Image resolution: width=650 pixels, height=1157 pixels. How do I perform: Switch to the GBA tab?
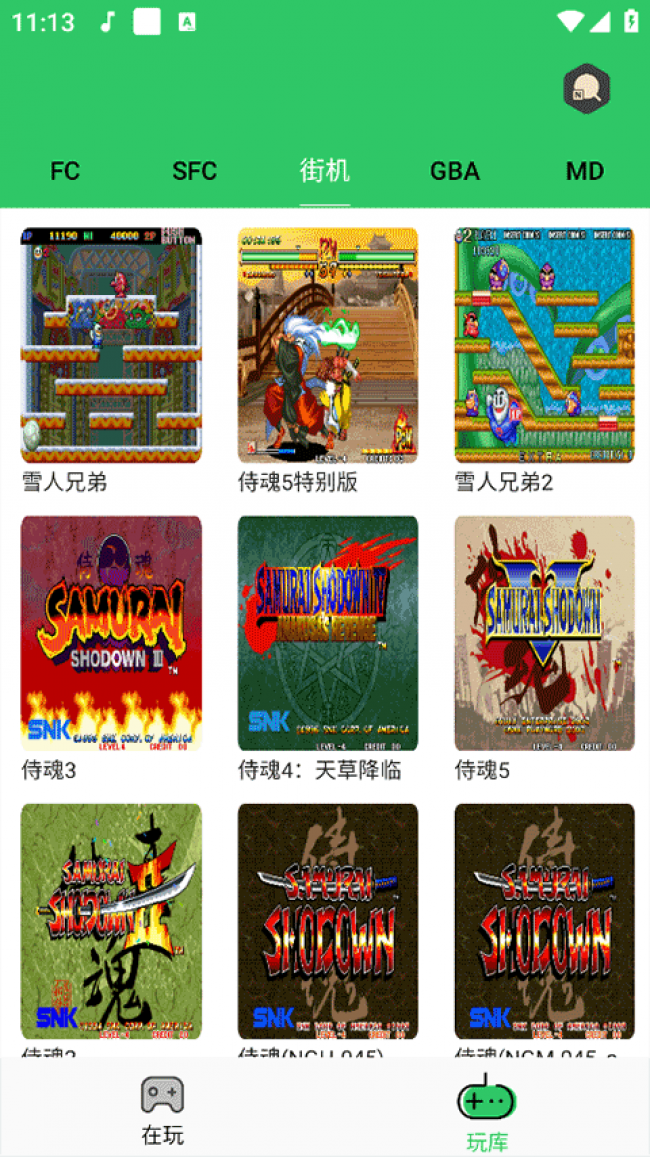455,171
